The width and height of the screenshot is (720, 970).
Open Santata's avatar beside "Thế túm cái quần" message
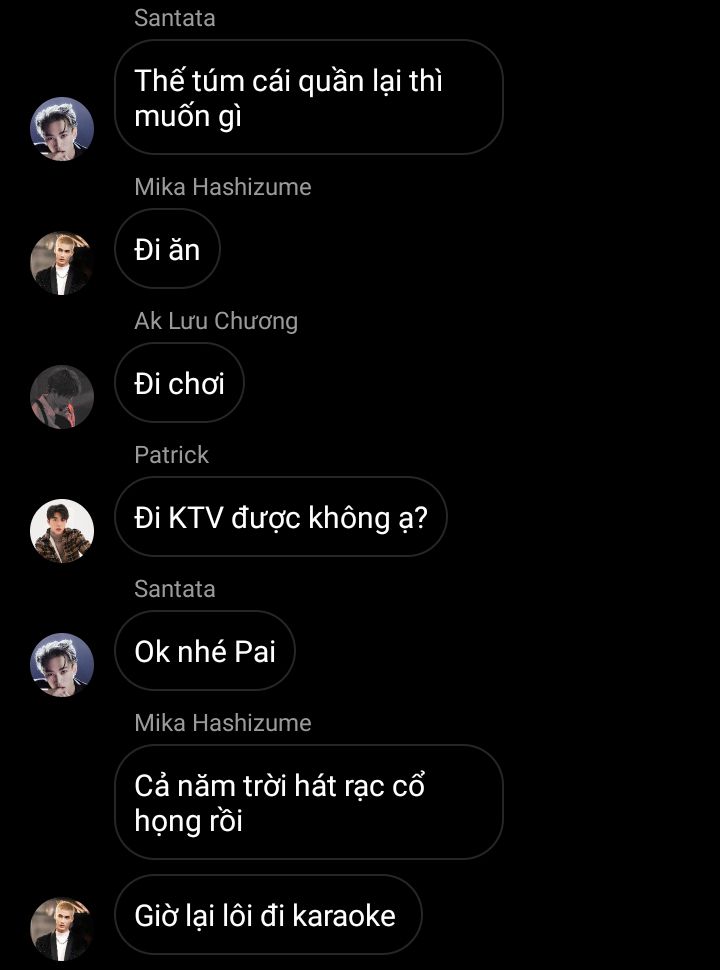click(x=62, y=129)
